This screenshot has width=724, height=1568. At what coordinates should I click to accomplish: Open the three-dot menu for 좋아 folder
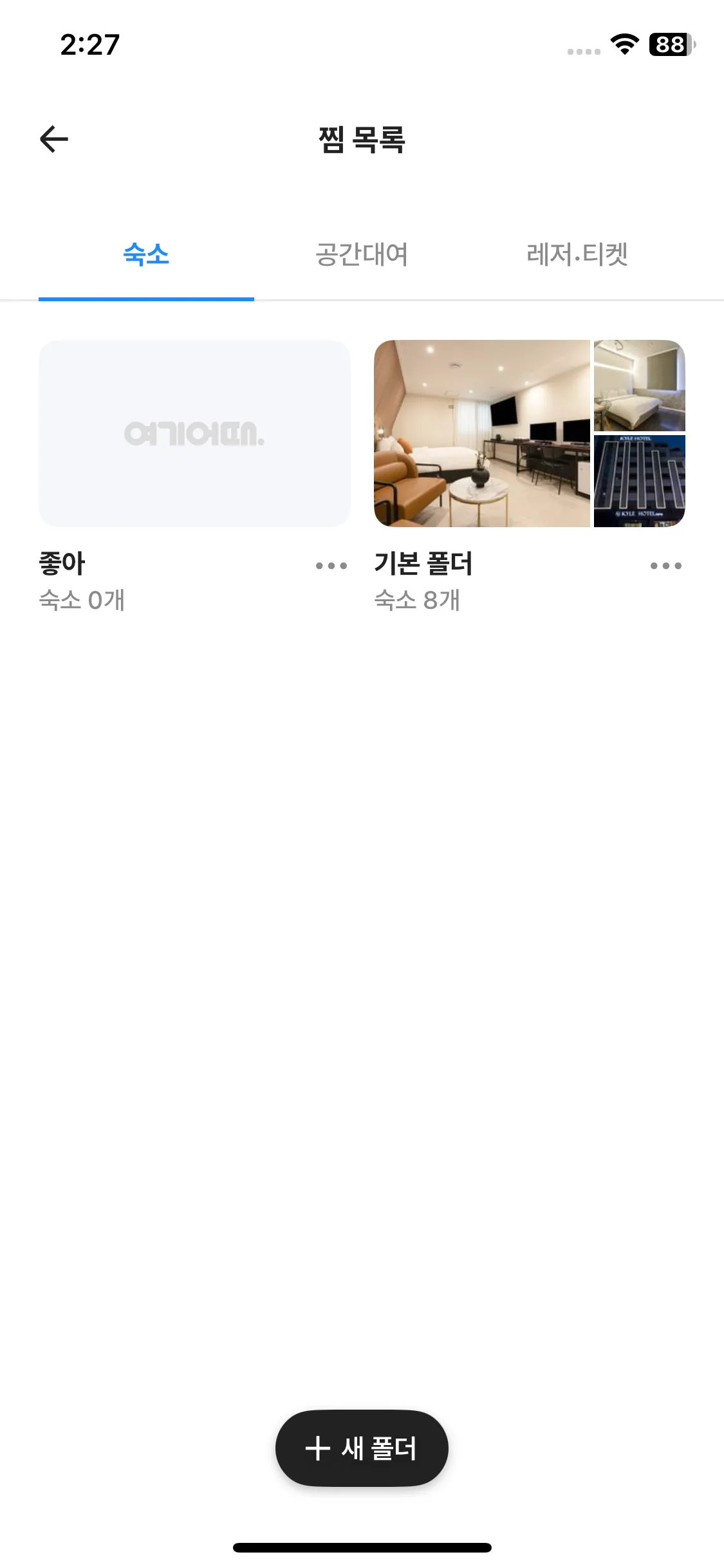330,565
